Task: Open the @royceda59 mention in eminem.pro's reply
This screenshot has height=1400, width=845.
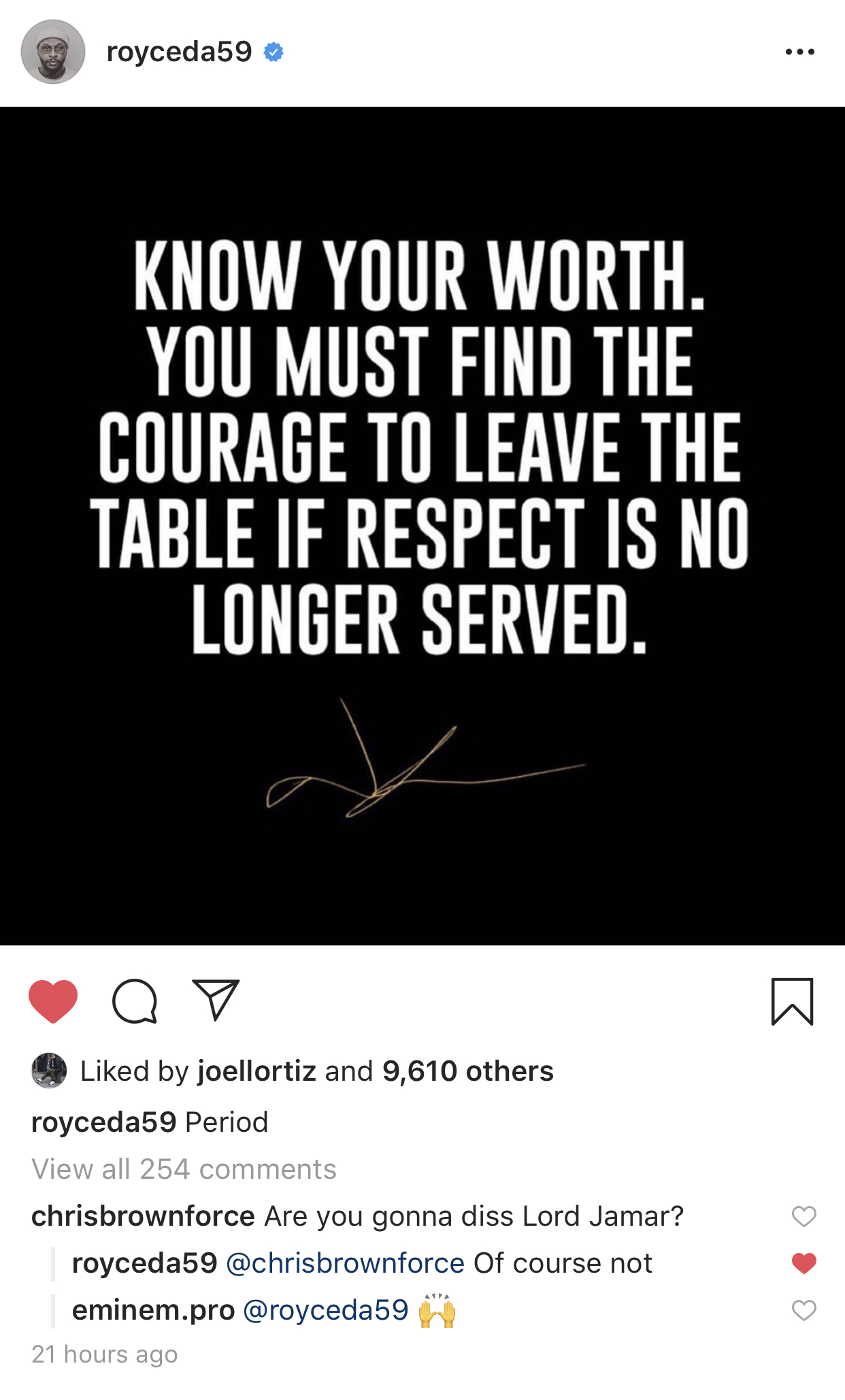Action: tap(326, 1310)
